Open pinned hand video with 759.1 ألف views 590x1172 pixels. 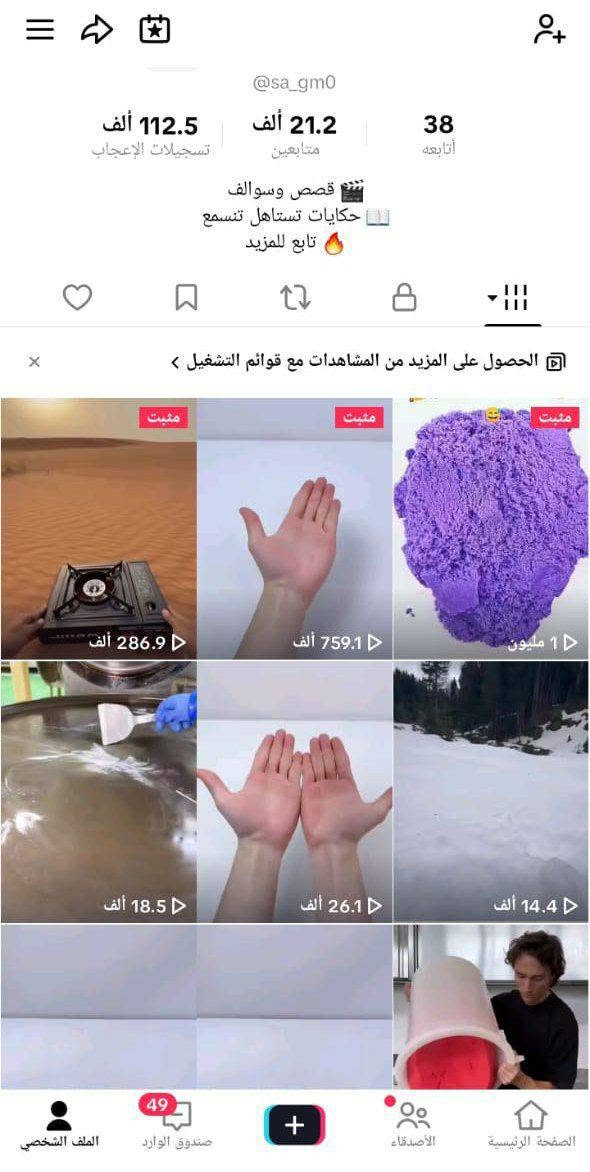(295, 528)
